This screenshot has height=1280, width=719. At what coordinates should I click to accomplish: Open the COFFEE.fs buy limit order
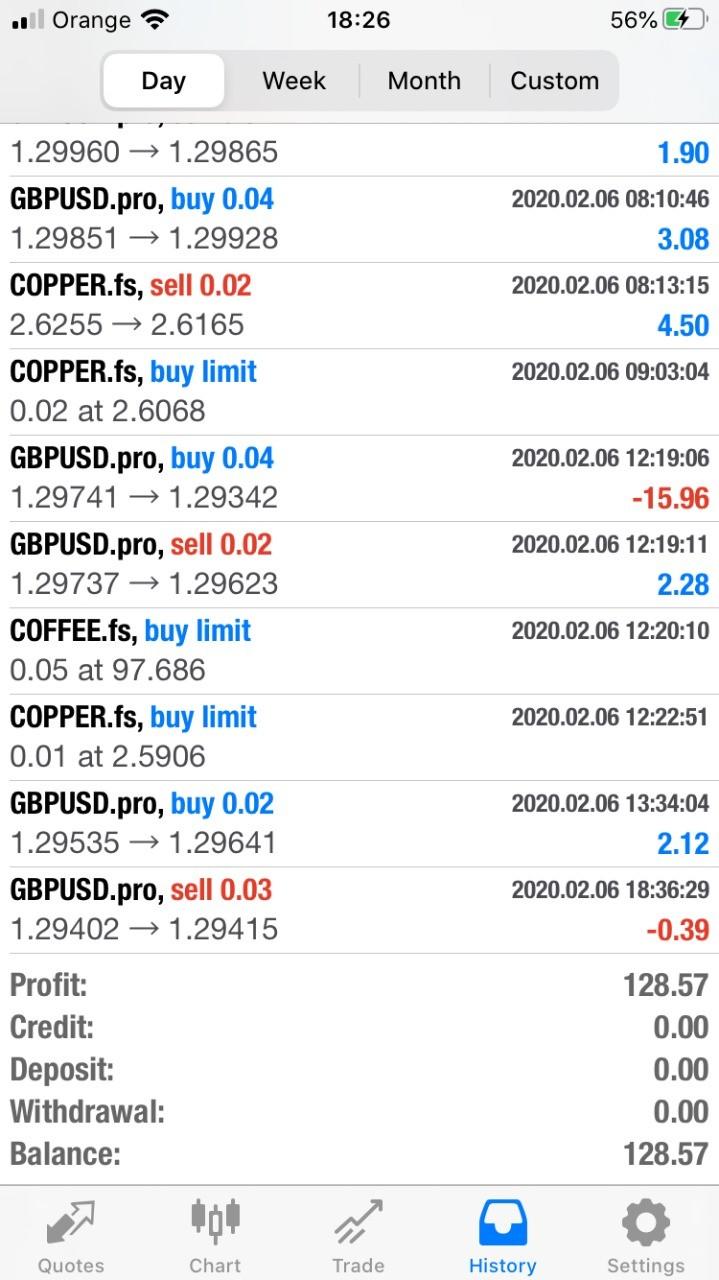(359, 650)
